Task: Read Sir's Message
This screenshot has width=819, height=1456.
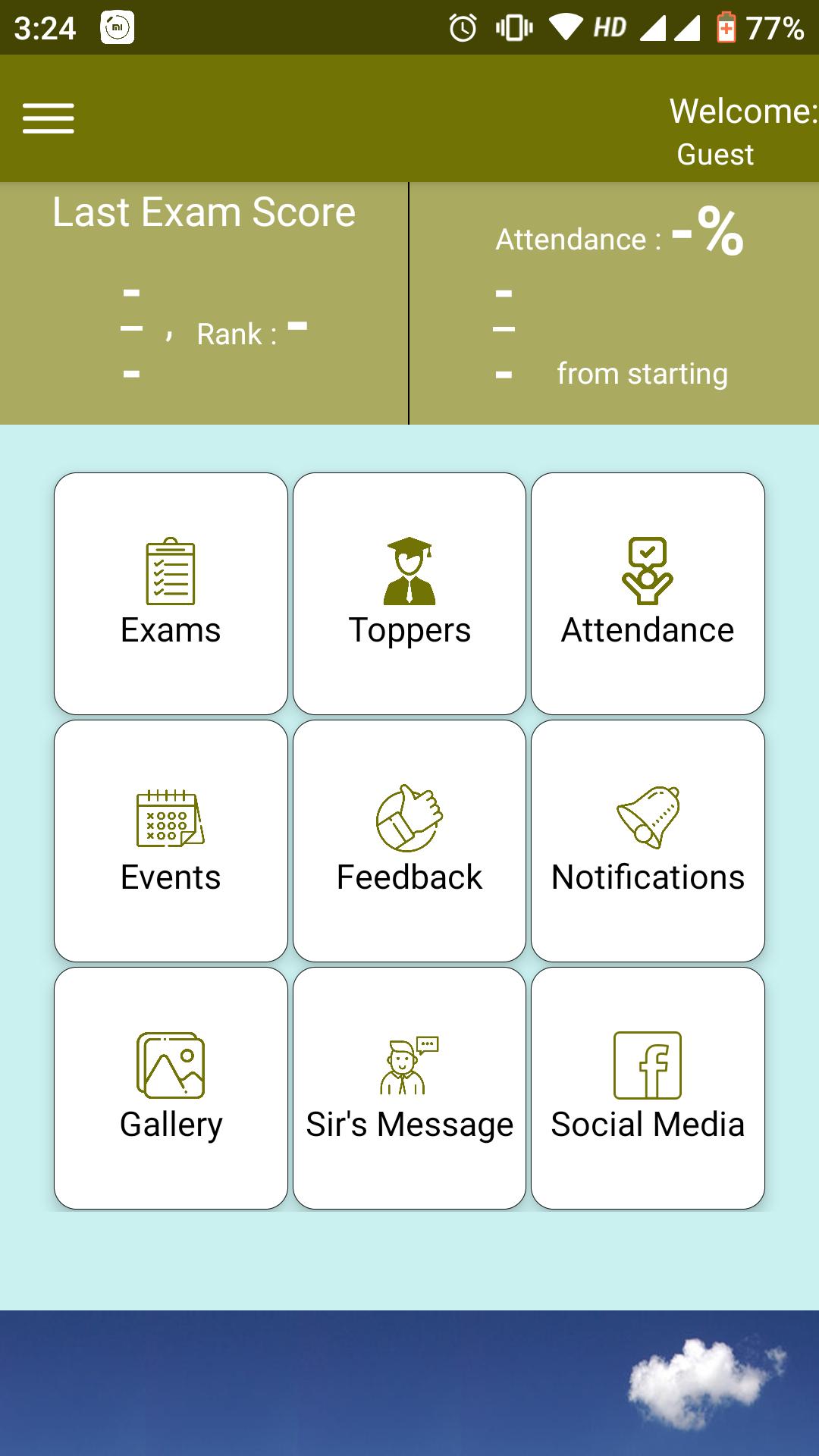Action: click(x=409, y=1087)
